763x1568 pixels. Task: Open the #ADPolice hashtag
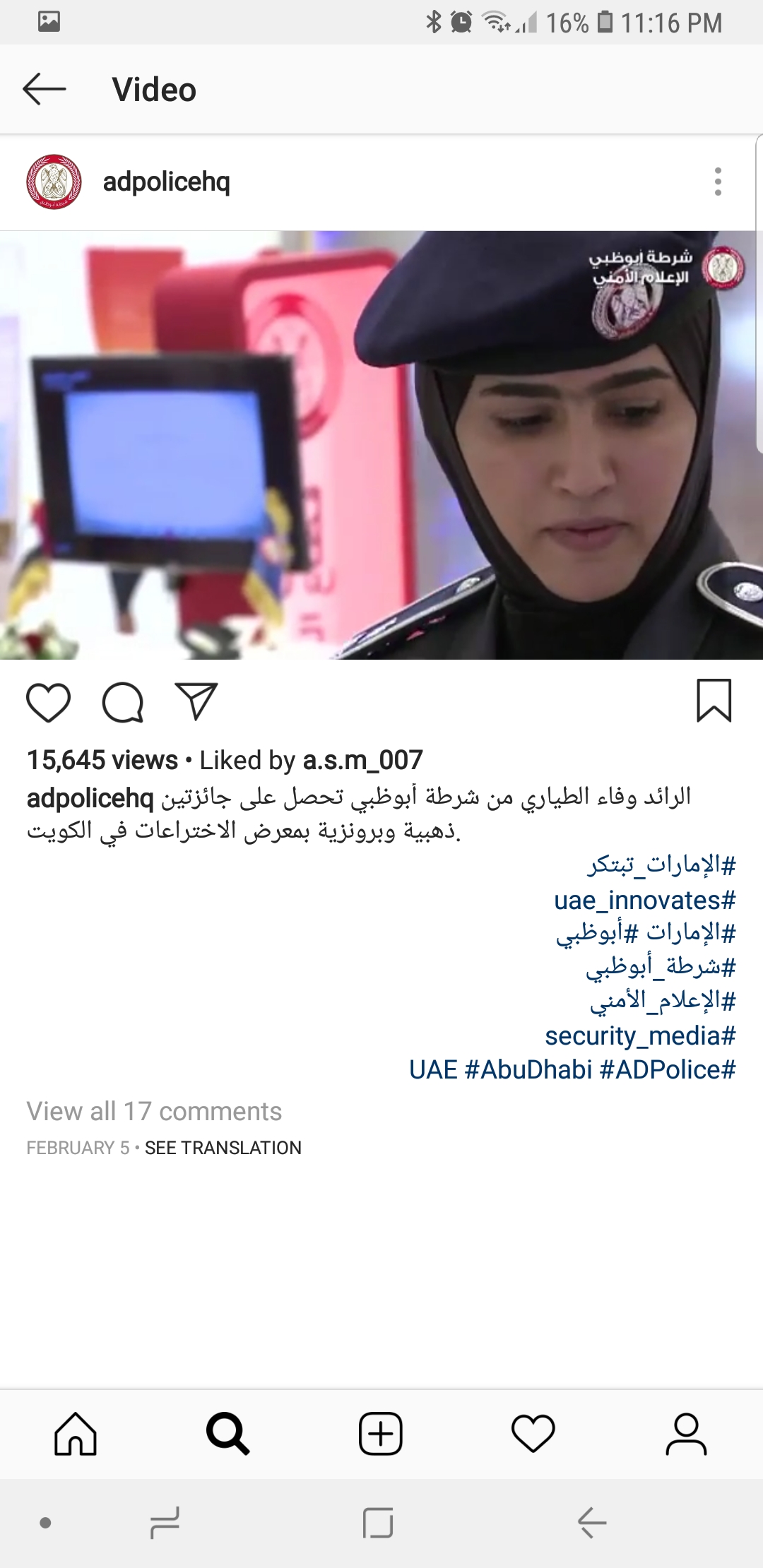click(x=668, y=1070)
